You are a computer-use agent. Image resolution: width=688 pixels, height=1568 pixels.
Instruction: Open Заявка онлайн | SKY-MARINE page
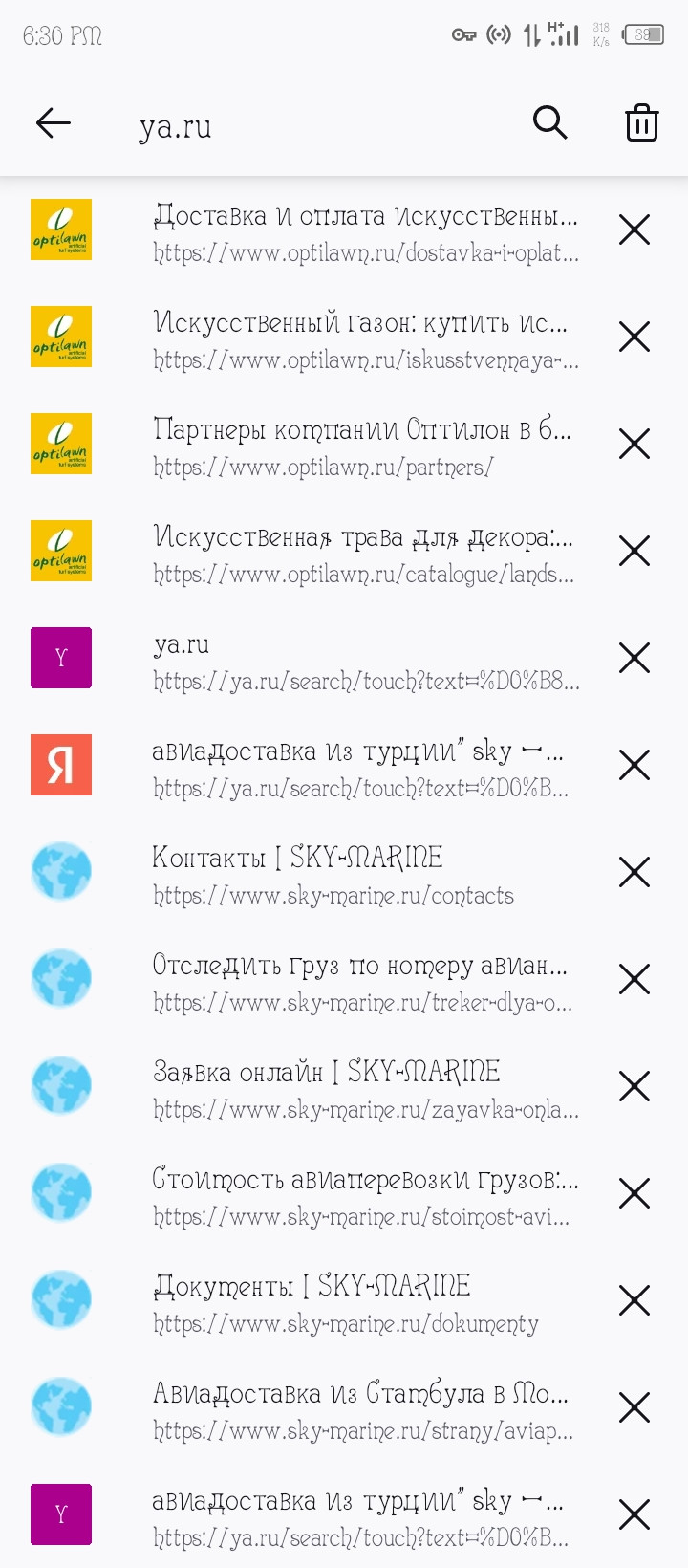[365, 1089]
